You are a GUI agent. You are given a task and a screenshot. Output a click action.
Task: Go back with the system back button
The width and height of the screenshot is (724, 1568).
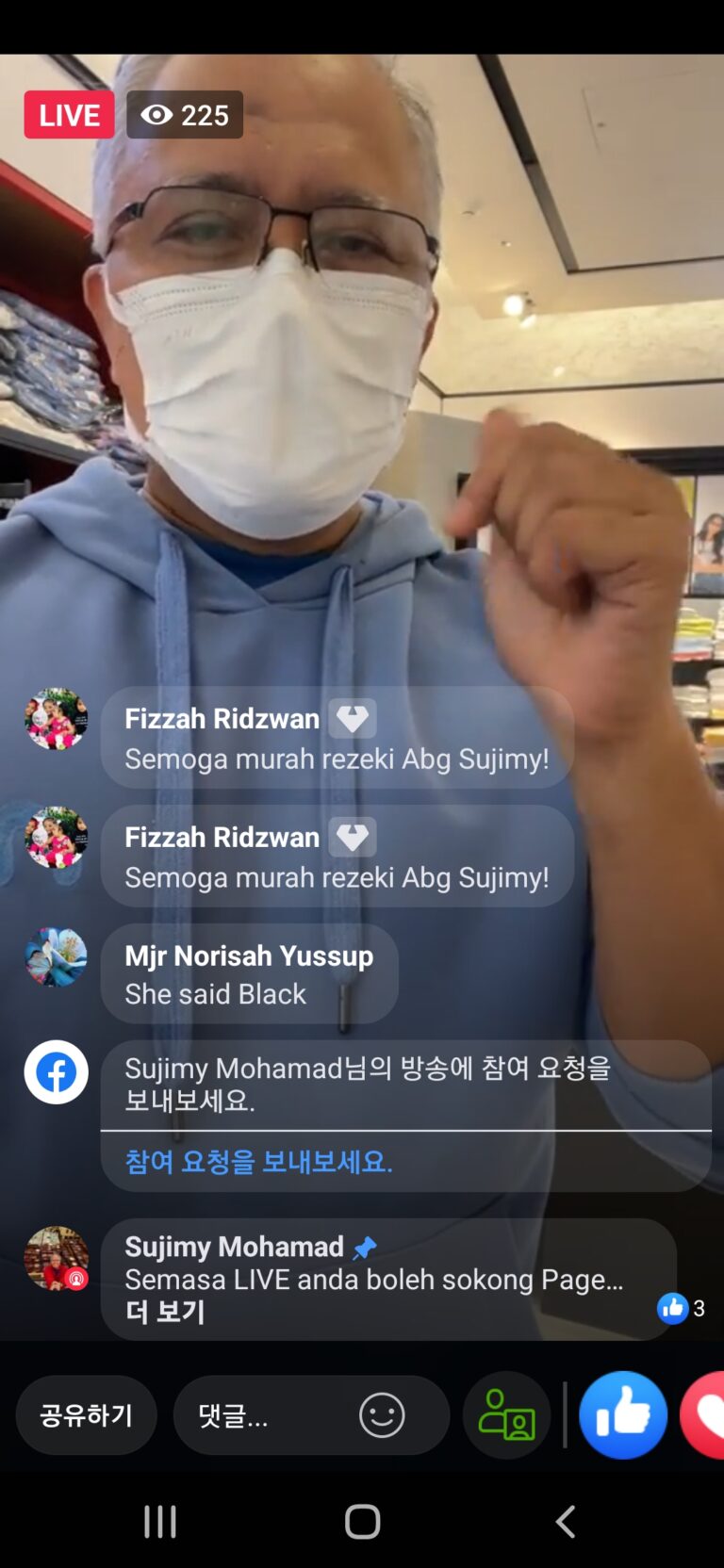click(565, 1521)
